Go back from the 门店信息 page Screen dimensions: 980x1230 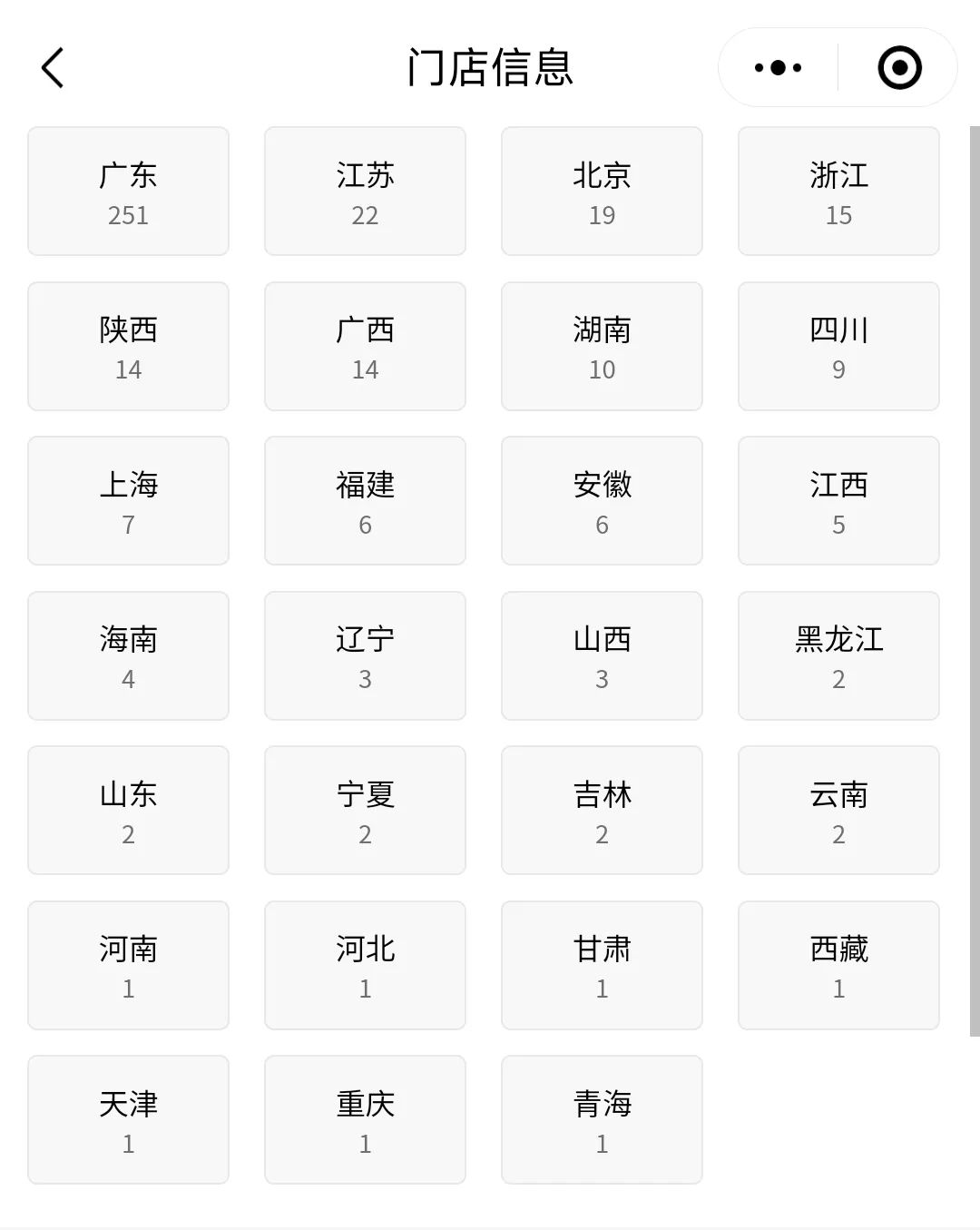[53, 68]
